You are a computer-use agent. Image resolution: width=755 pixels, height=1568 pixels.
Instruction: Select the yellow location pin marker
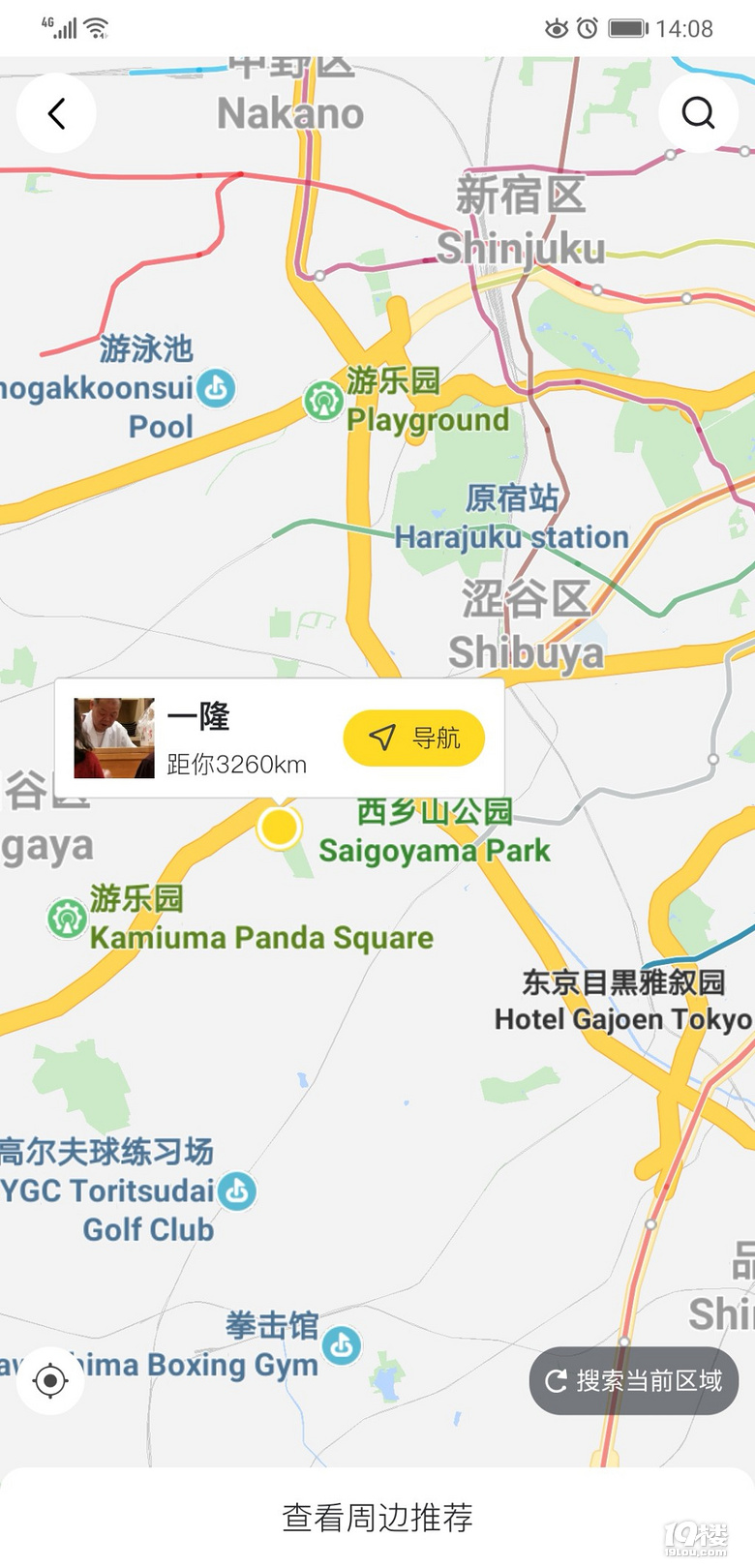(x=280, y=828)
